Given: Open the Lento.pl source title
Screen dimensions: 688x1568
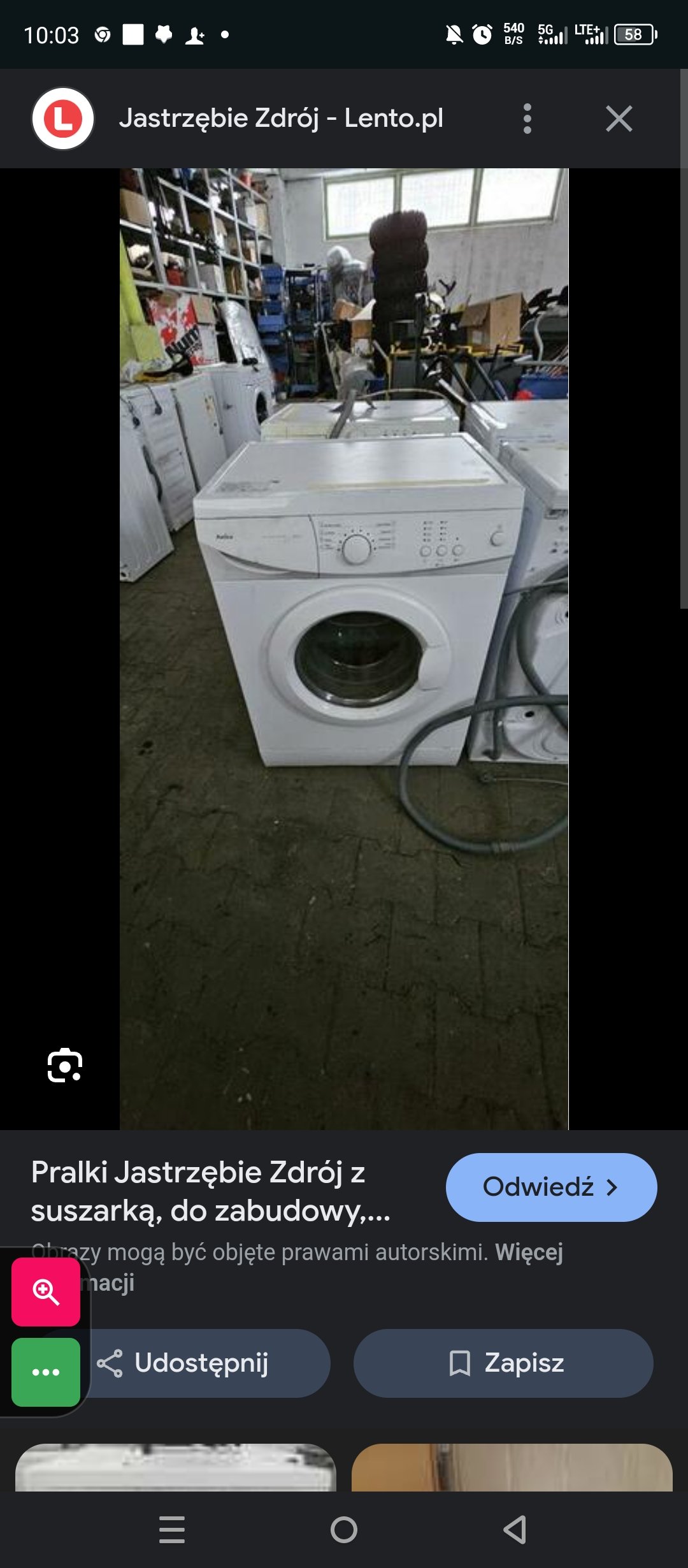Looking at the screenshot, I should tap(281, 119).
